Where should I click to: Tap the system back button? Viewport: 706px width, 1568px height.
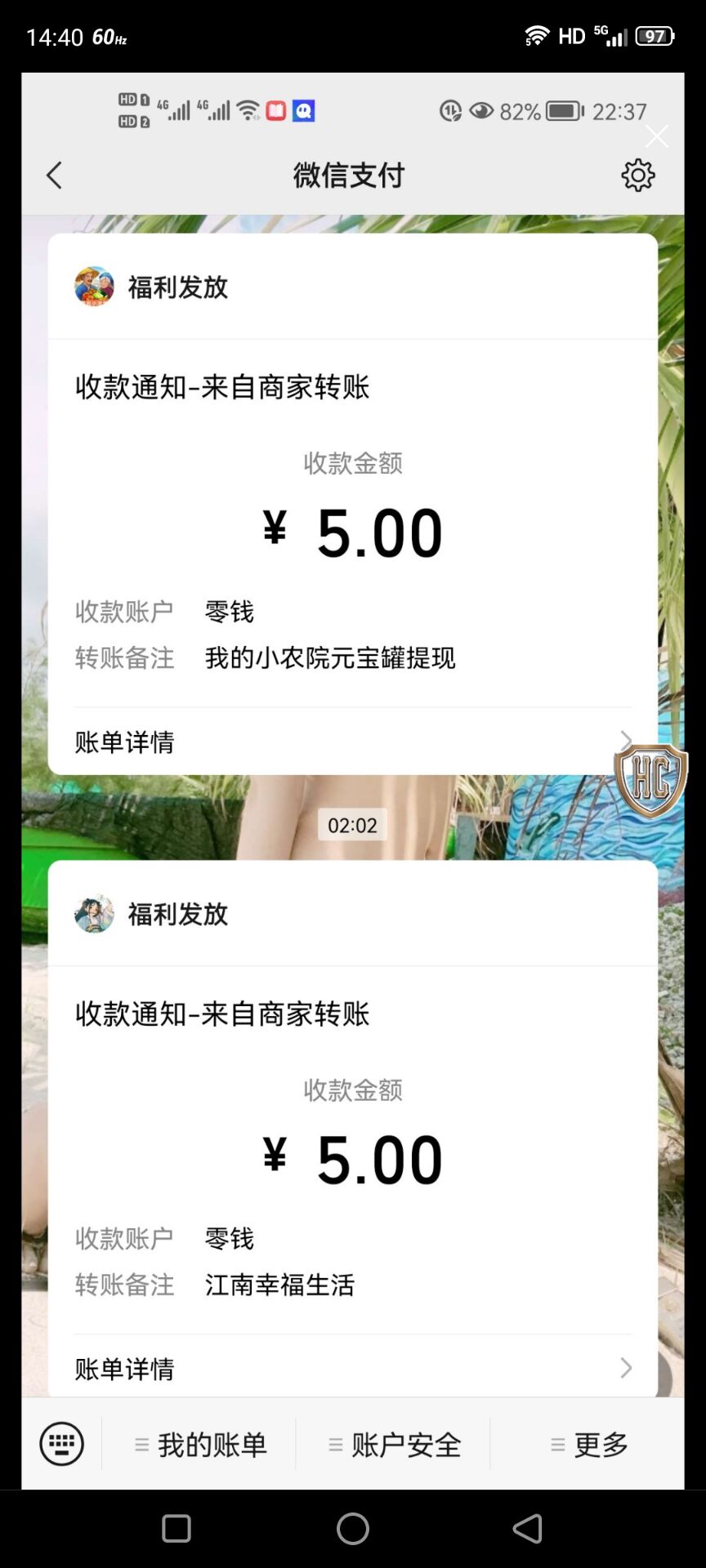click(528, 1528)
